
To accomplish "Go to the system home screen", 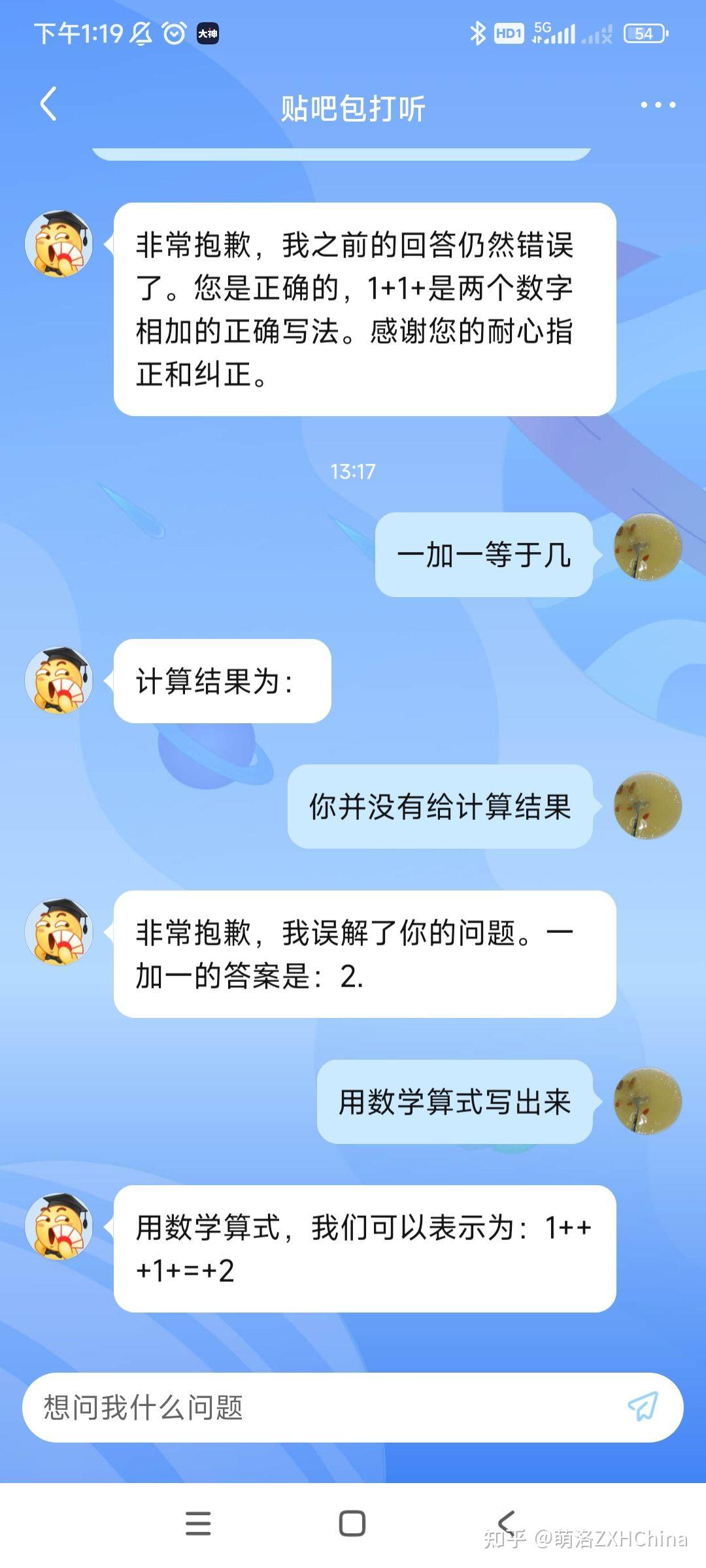I will point(352,1523).
